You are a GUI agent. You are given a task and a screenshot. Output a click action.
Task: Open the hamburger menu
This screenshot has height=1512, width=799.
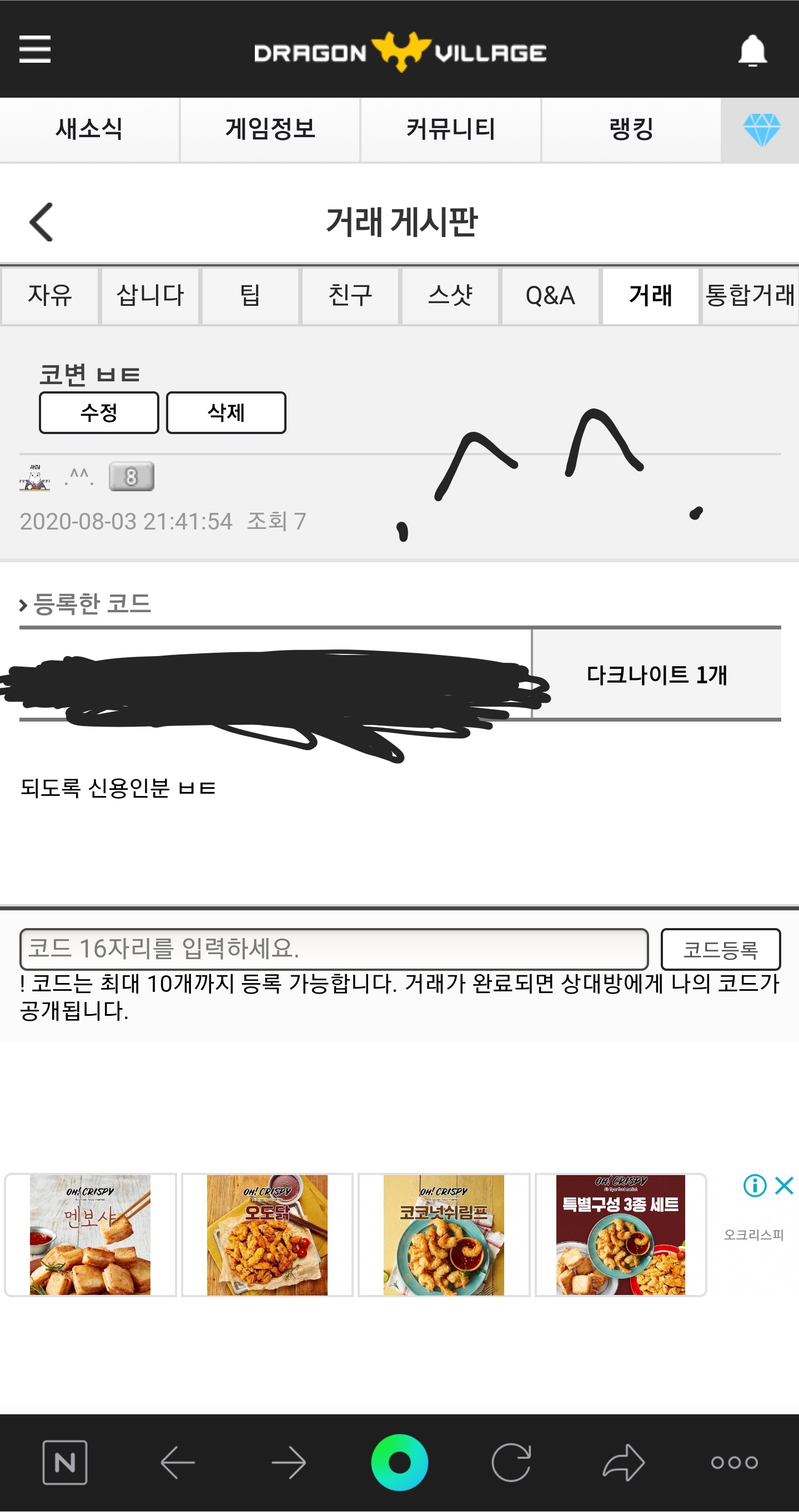coord(34,49)
